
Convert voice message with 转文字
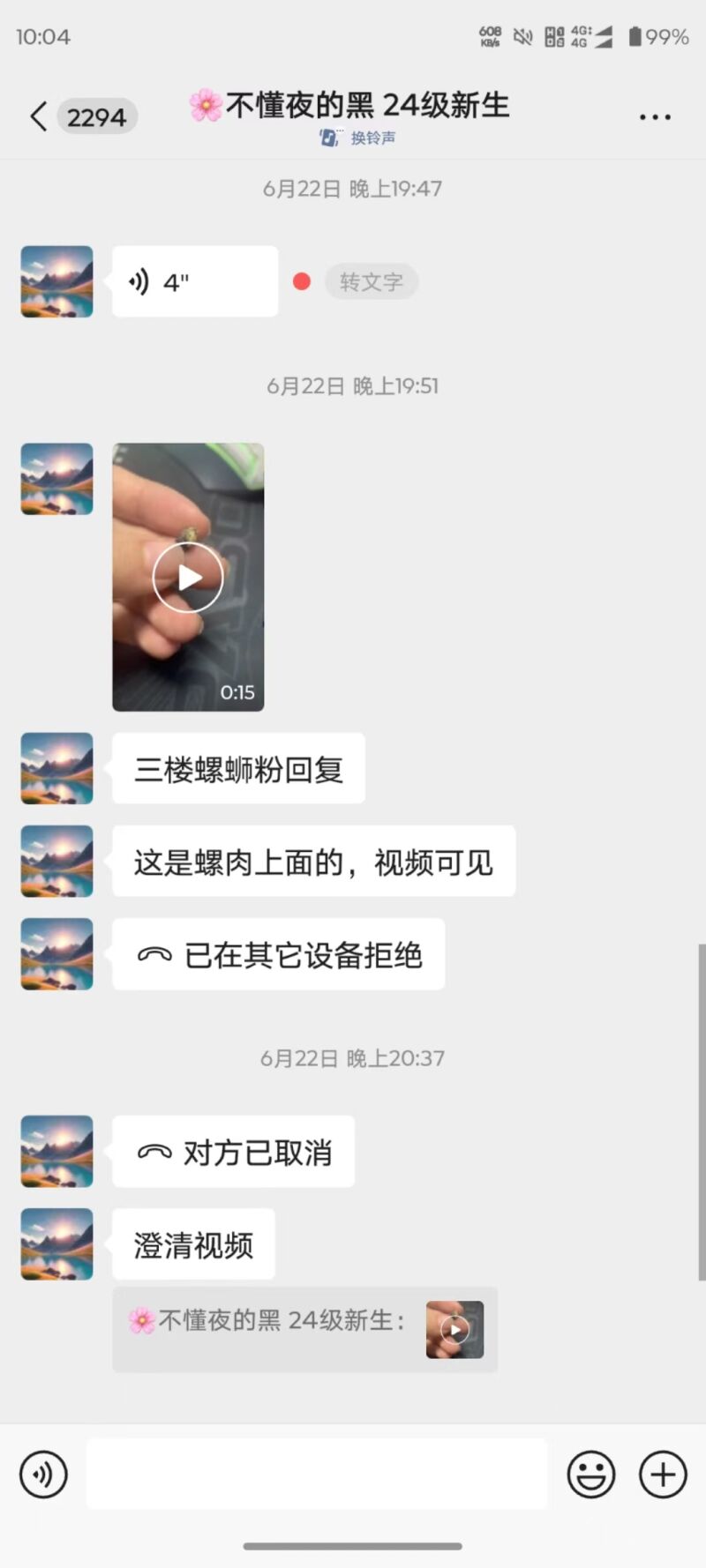click(x=371, y=282)
